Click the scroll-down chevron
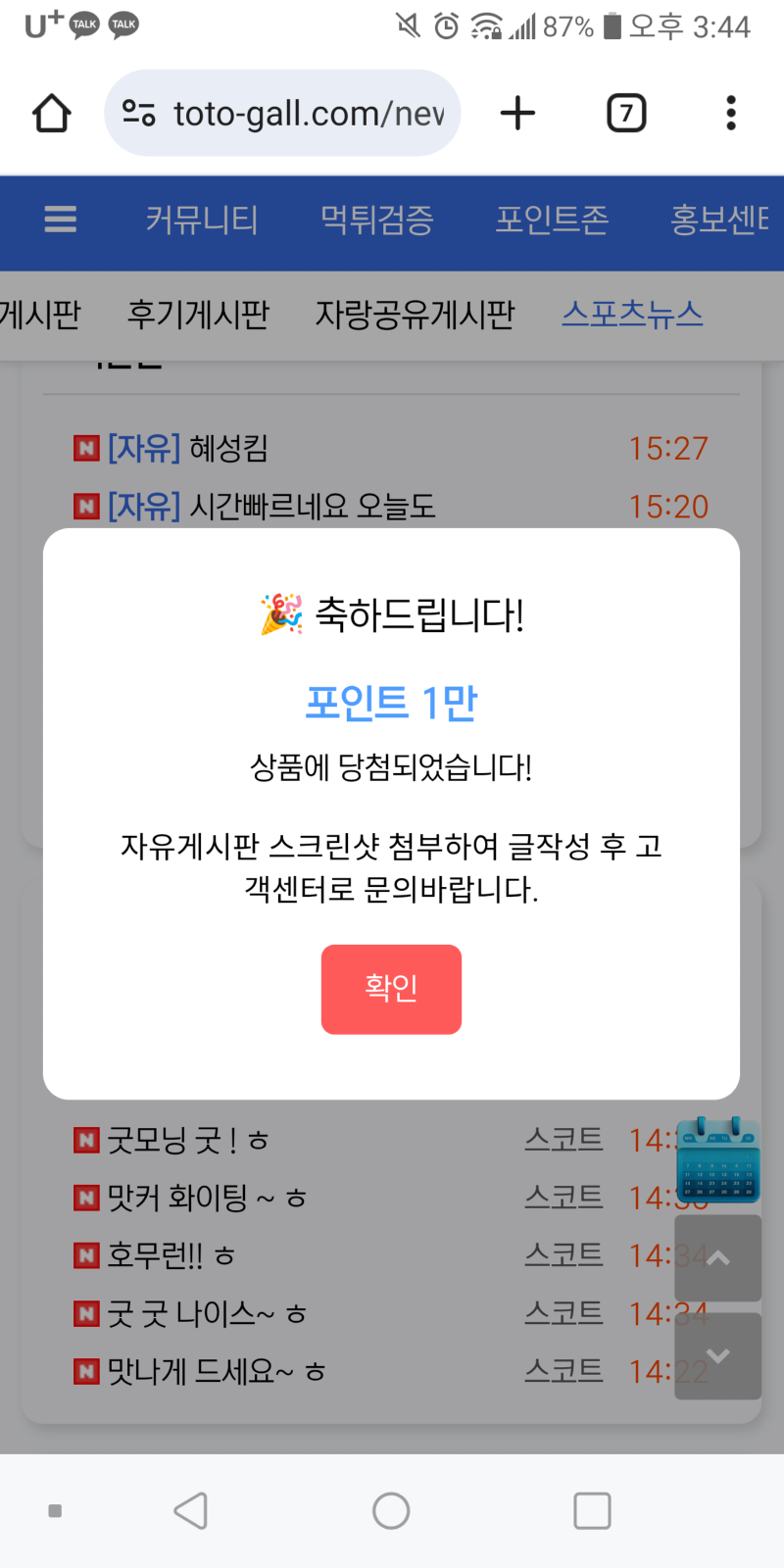 [x=718, y=1356]
